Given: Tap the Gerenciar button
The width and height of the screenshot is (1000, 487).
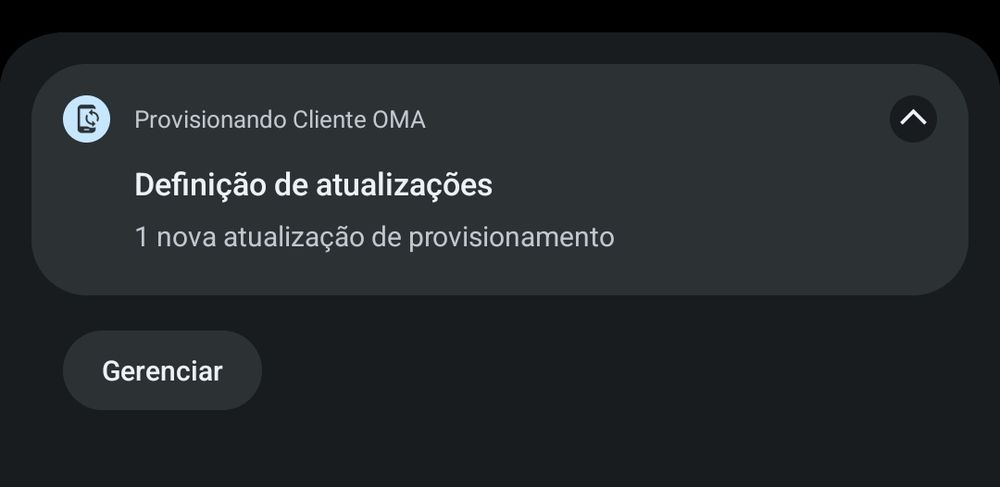Looking at the screenshot, I should [x=162, y=371].
